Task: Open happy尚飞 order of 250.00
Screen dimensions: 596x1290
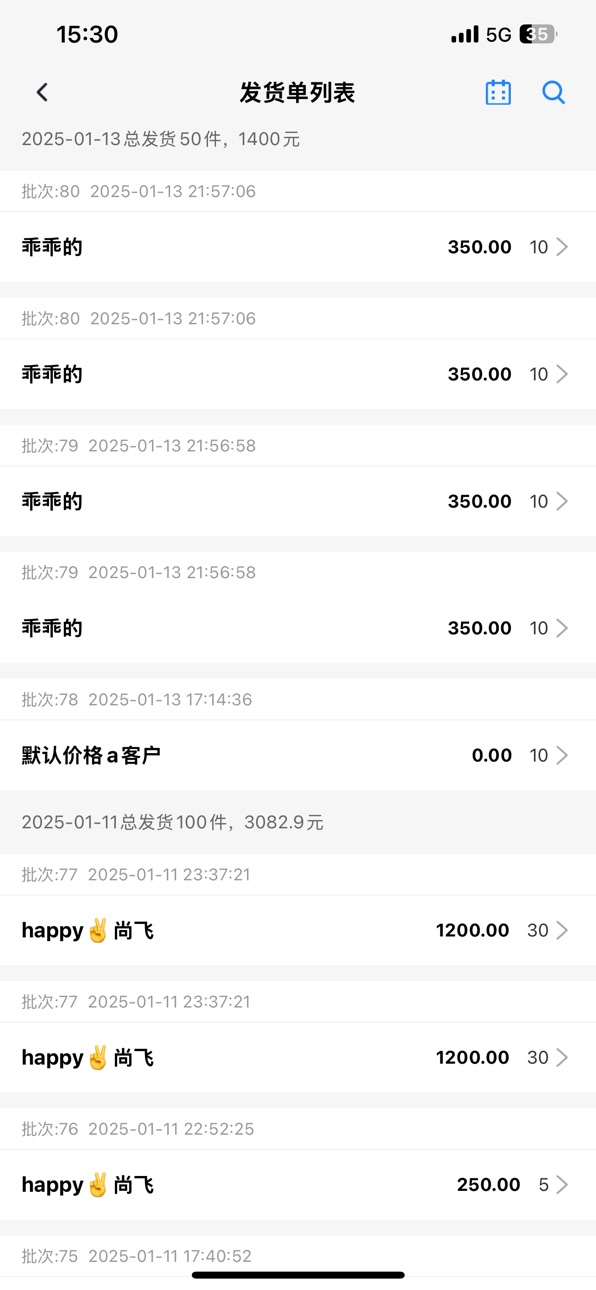Action: (x=298, y=1185)
